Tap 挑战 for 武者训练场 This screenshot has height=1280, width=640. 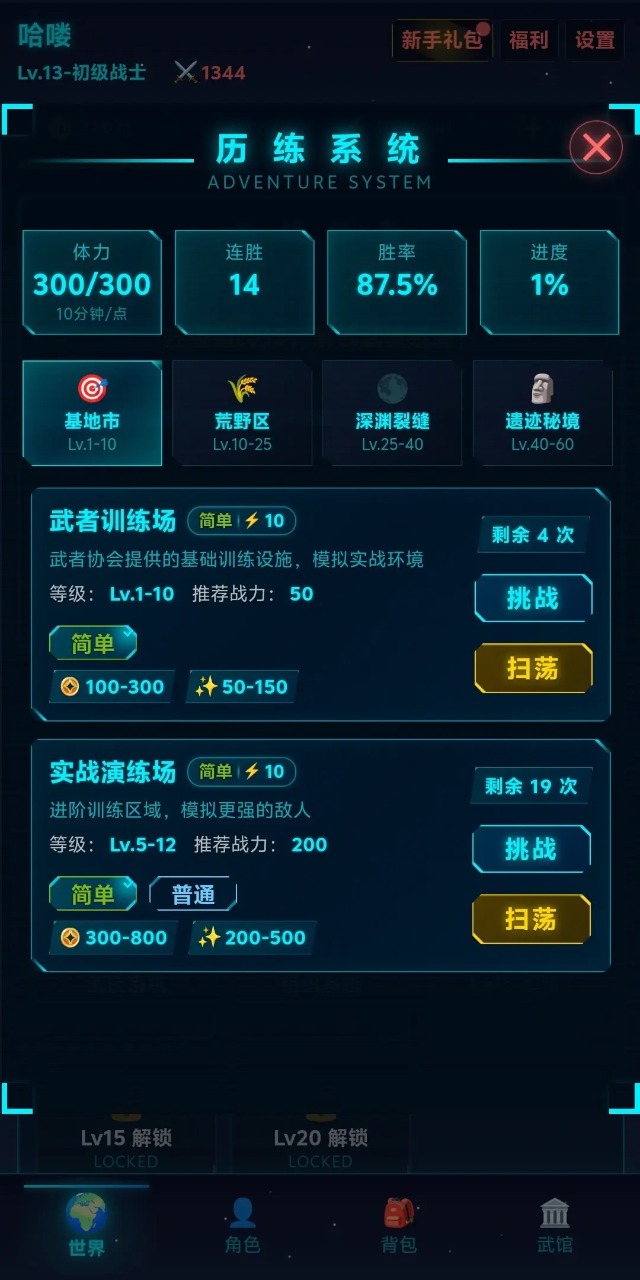click(533, 598)
